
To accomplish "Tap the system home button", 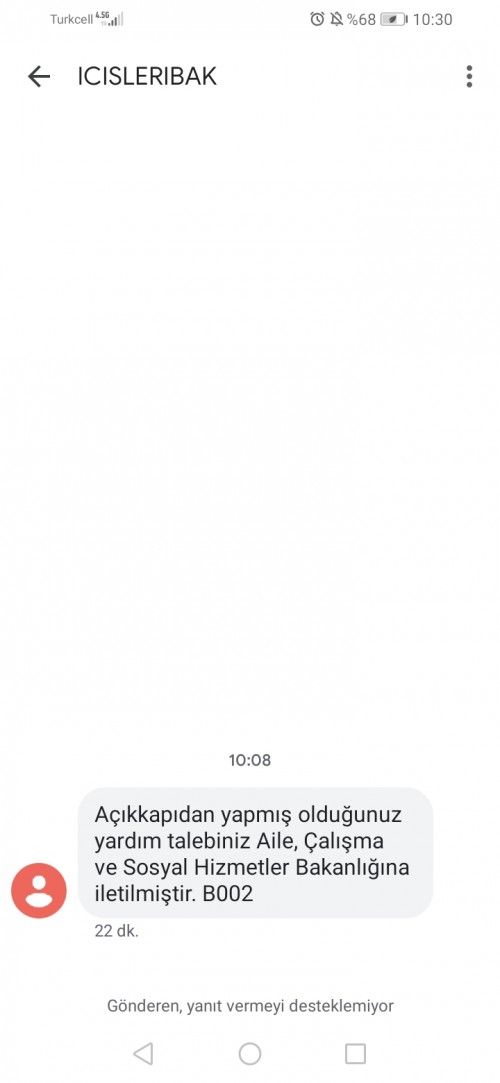I will click(250, 1053).
